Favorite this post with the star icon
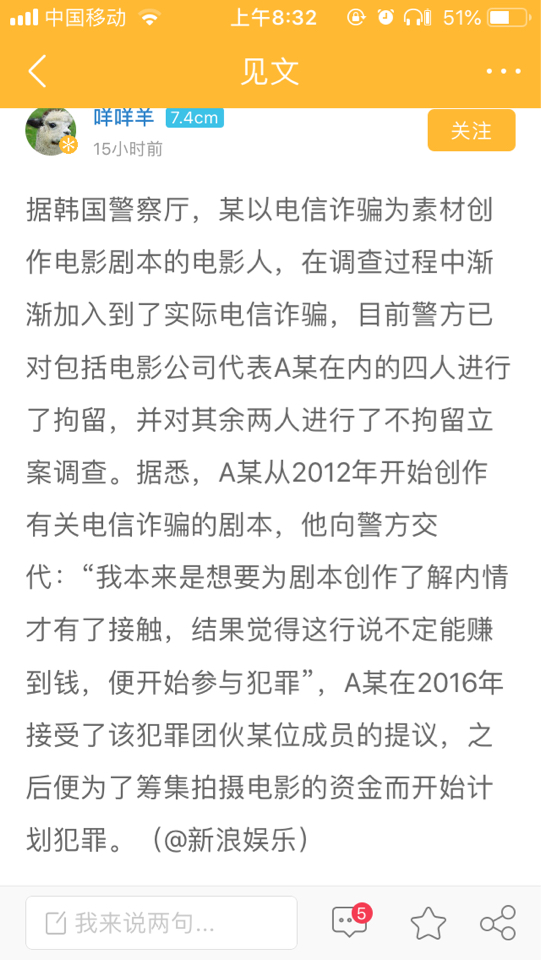Screen dimensions: 541x960 point(428,923)
